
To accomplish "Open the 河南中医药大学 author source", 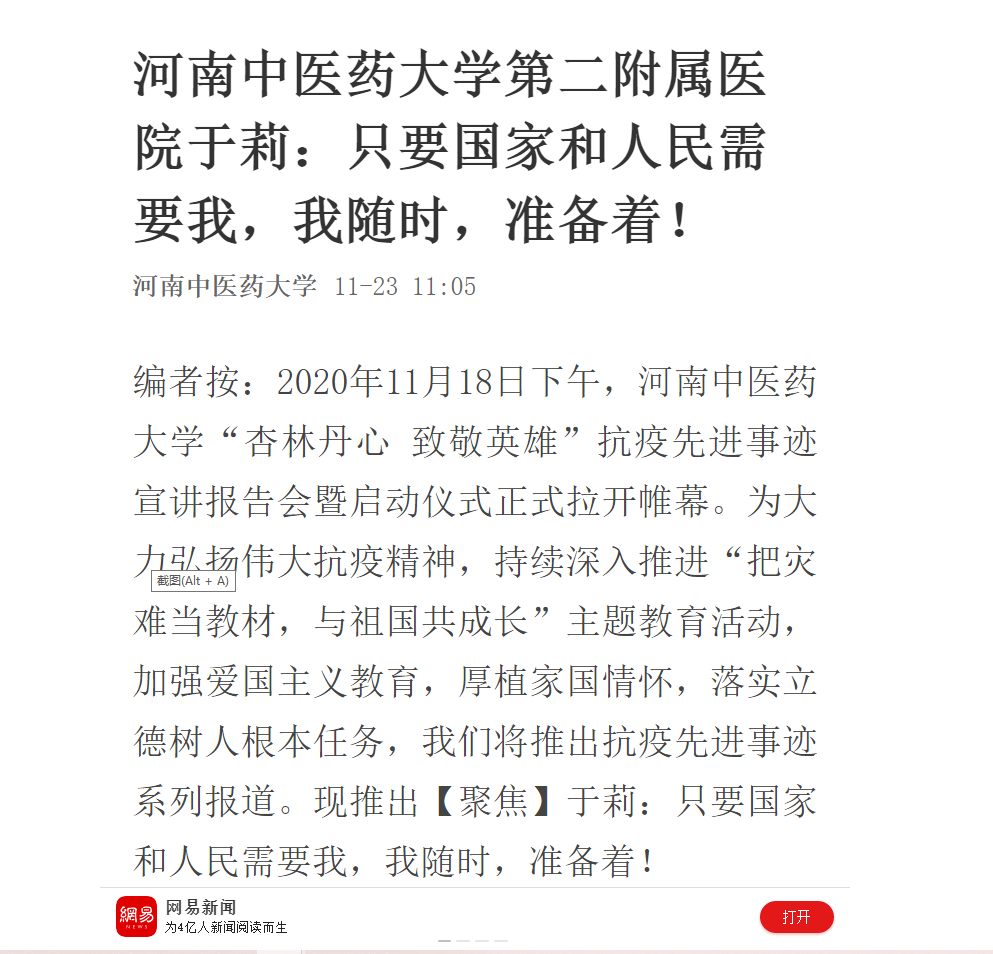I will coord(225,287).
